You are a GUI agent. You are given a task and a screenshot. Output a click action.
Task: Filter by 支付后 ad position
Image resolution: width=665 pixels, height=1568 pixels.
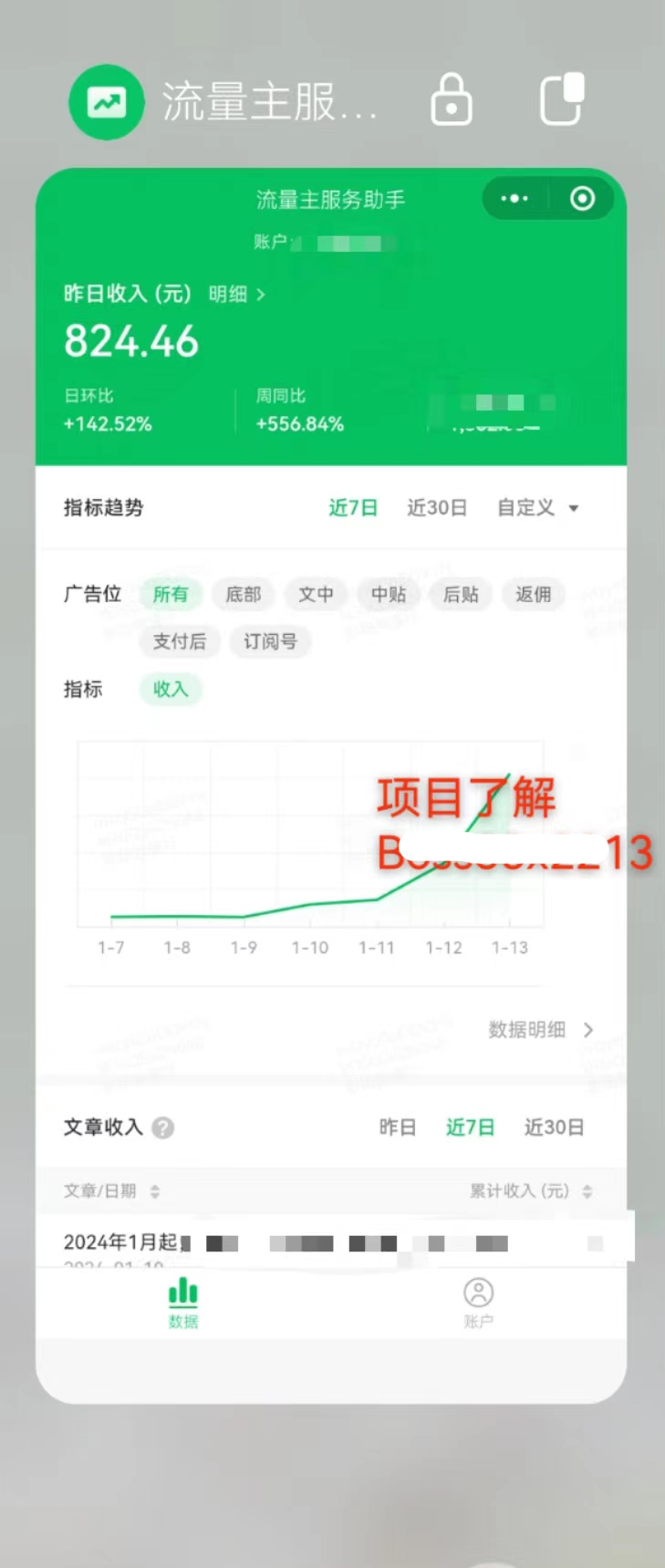click(179, 641)
